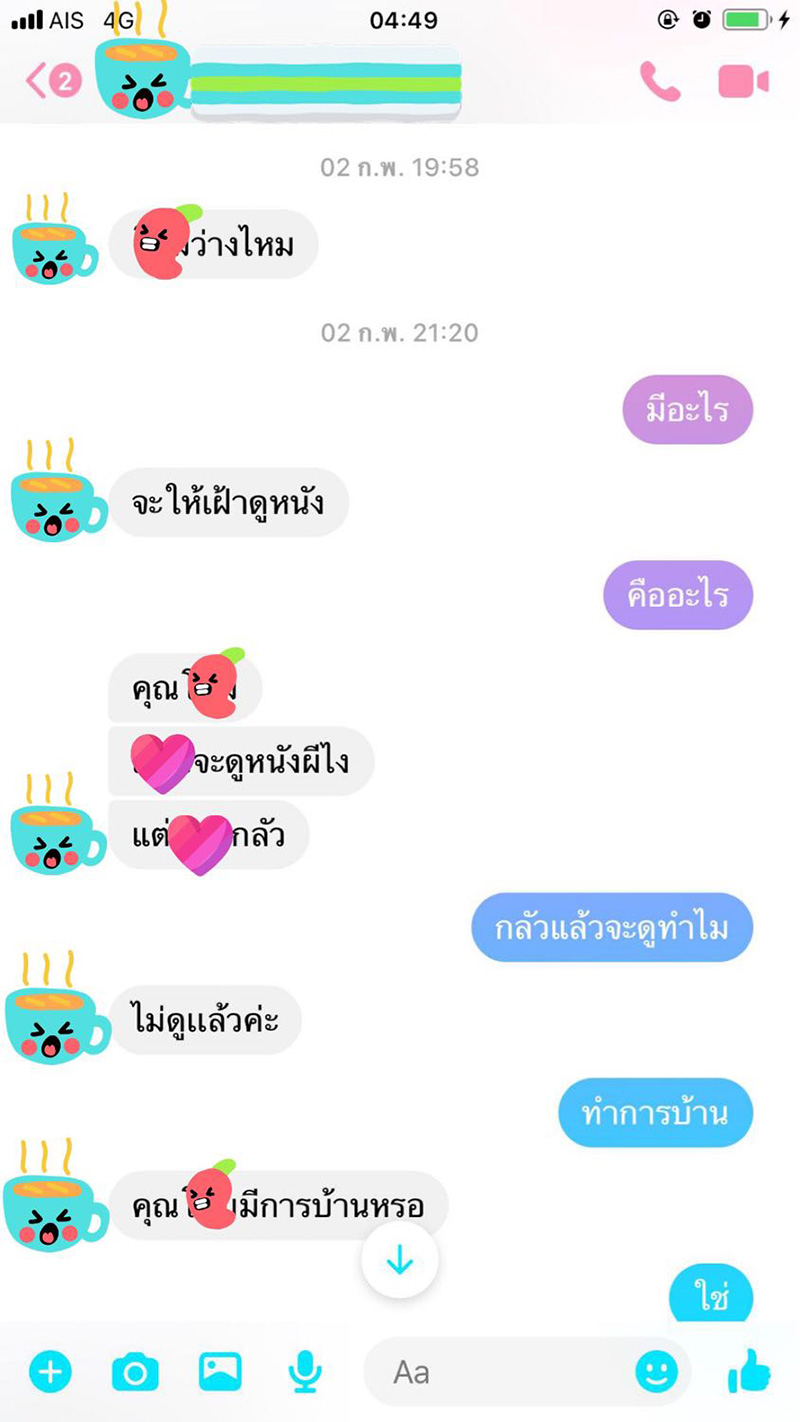Tap the 'ใช่' message bubble
The image size is (800, 1422).
click(x=712, y=1296)
